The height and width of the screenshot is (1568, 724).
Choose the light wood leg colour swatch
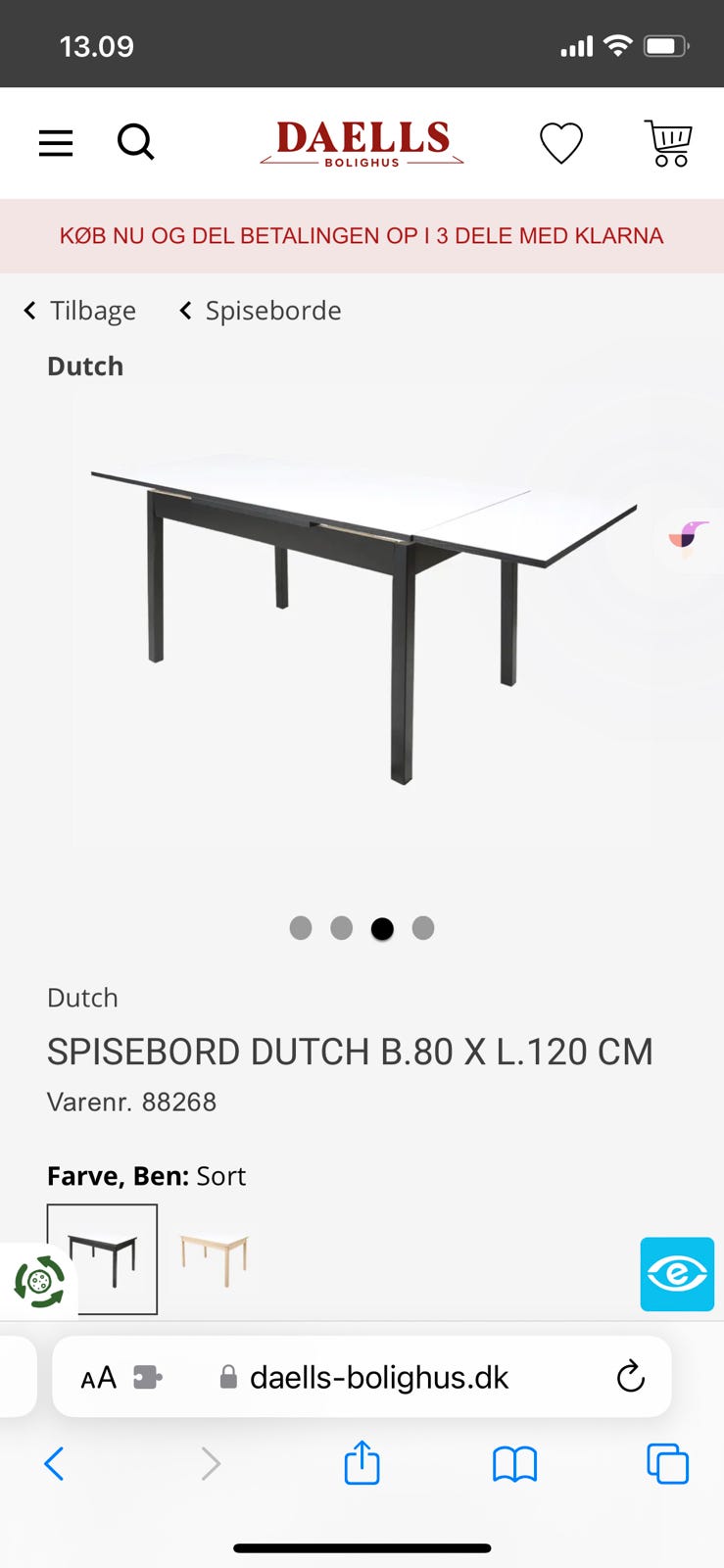click(x=215, y=1258)
